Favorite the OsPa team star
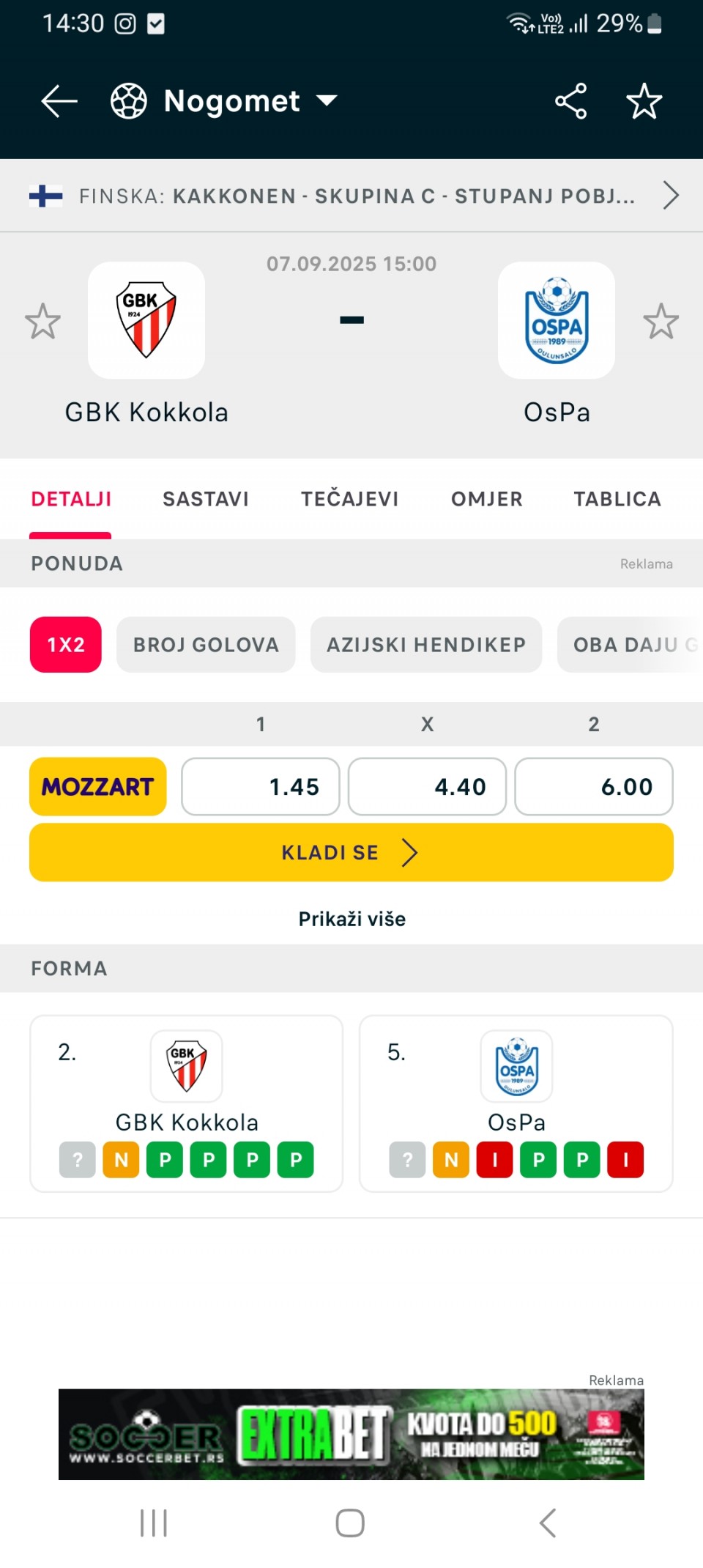This screenshot has height=1568, width=703. pos(661,321)
